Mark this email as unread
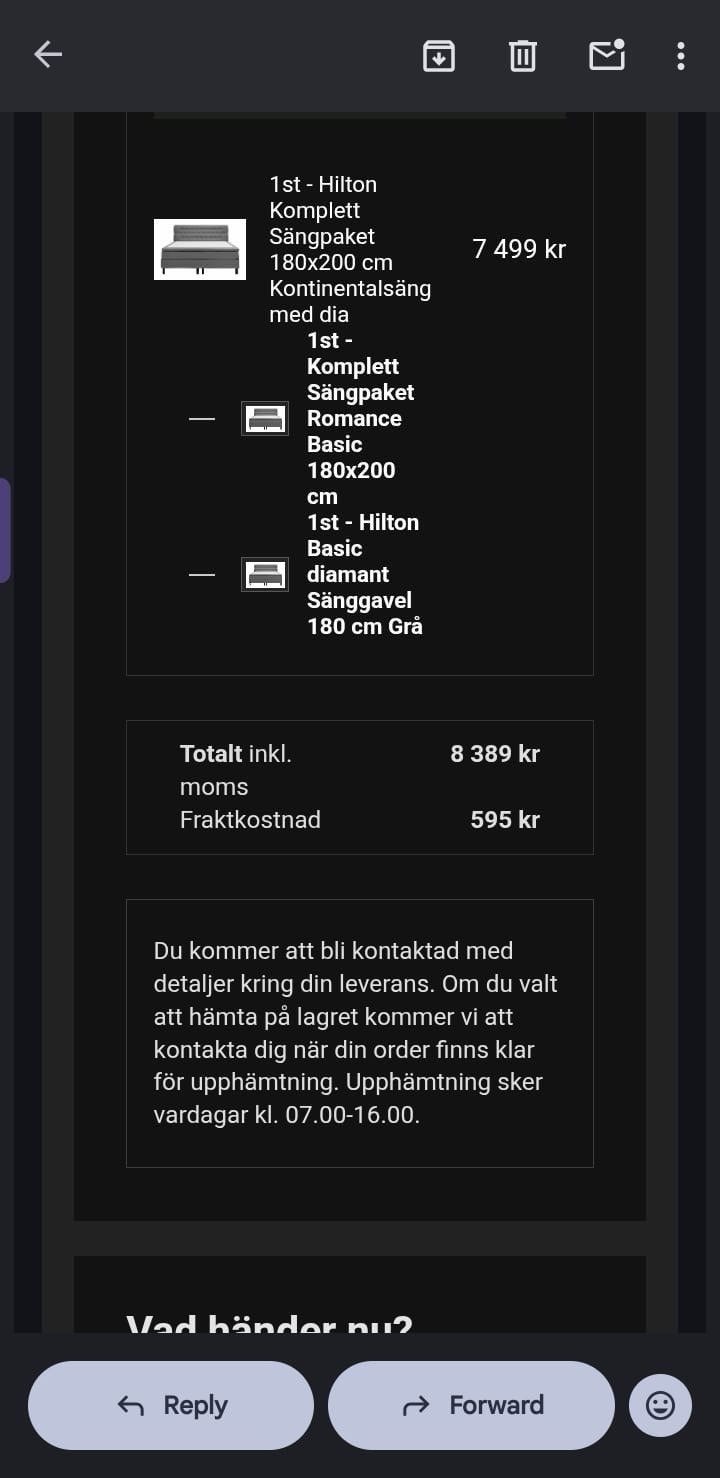 click(x=607, y=56)
